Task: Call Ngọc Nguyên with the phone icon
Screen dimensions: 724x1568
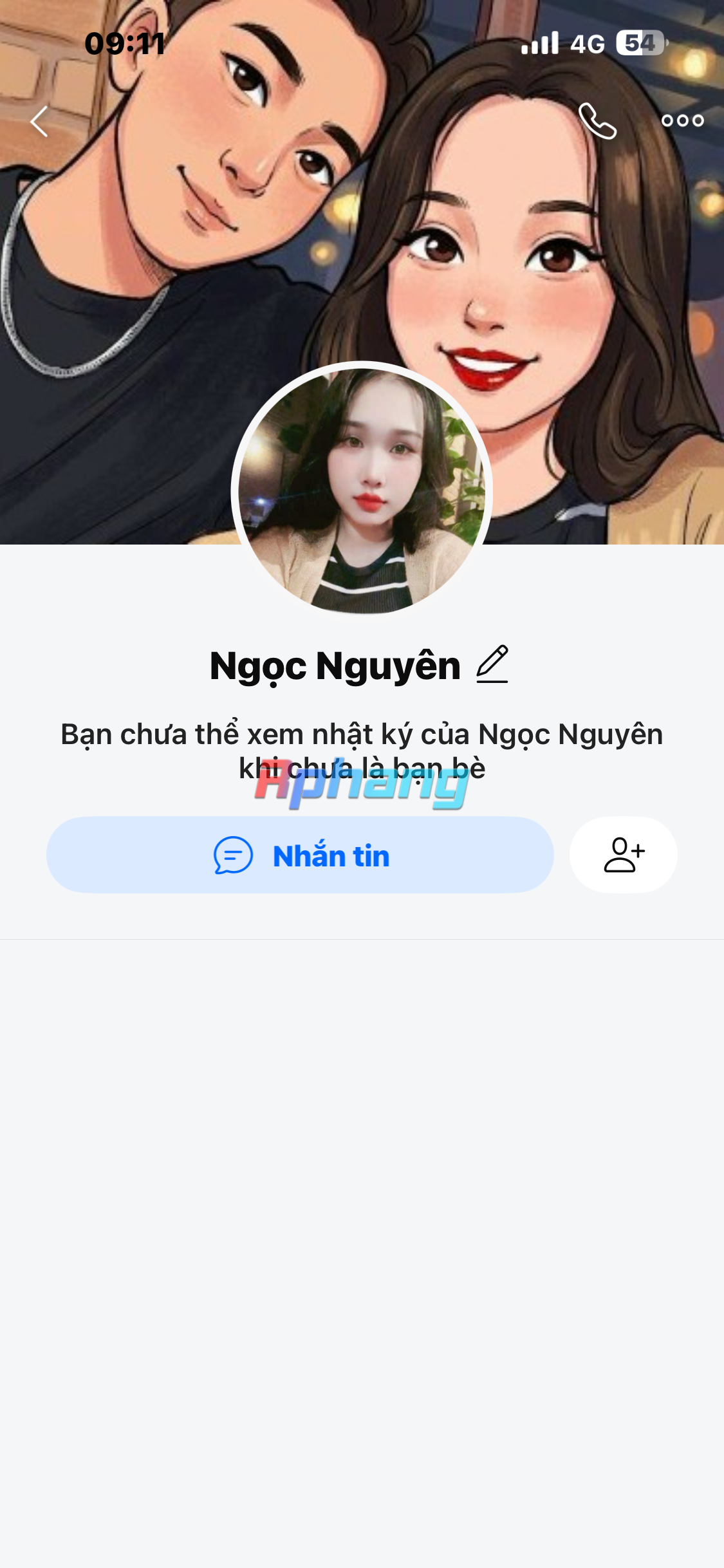Action: tap(597, 121)
